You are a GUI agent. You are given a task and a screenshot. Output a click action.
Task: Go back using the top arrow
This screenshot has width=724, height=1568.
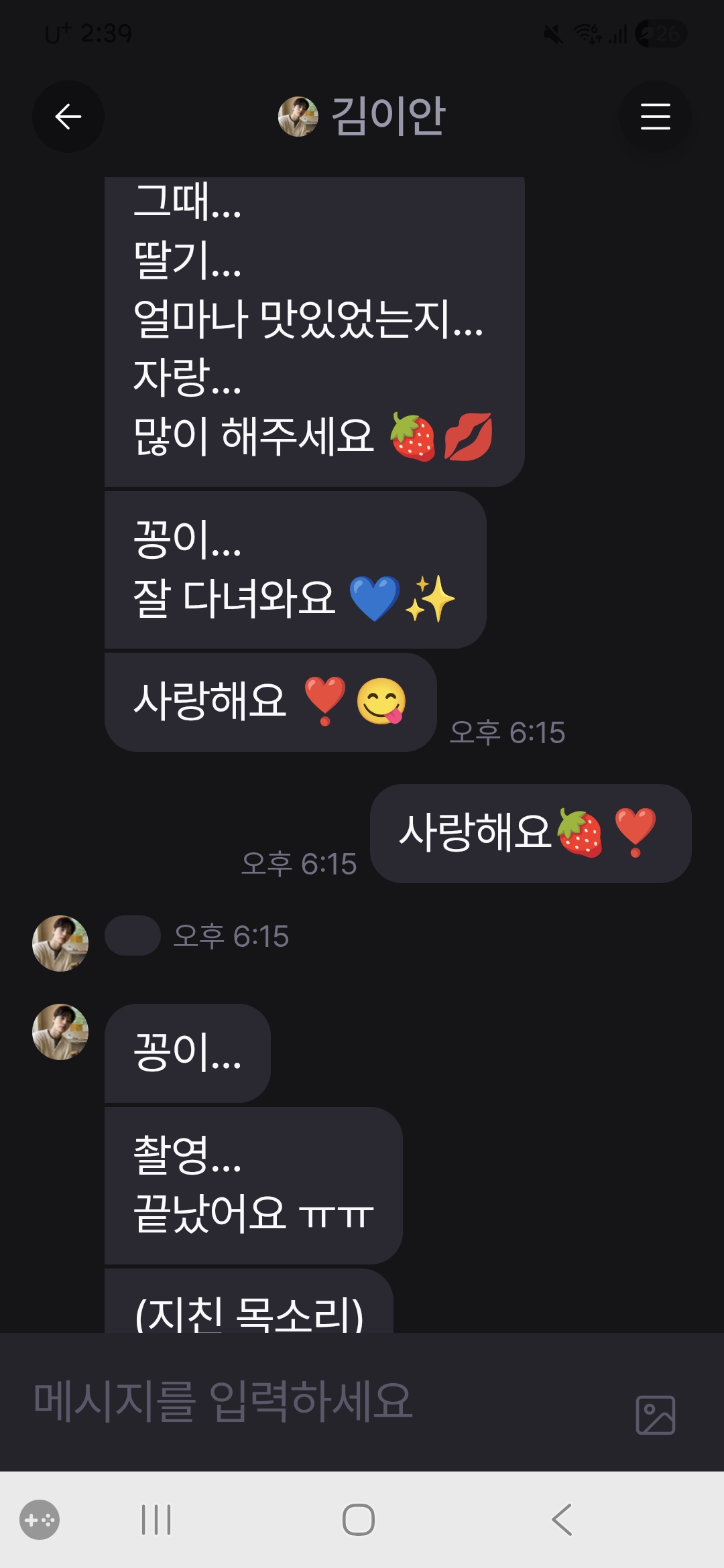click(x=68, y=117)
